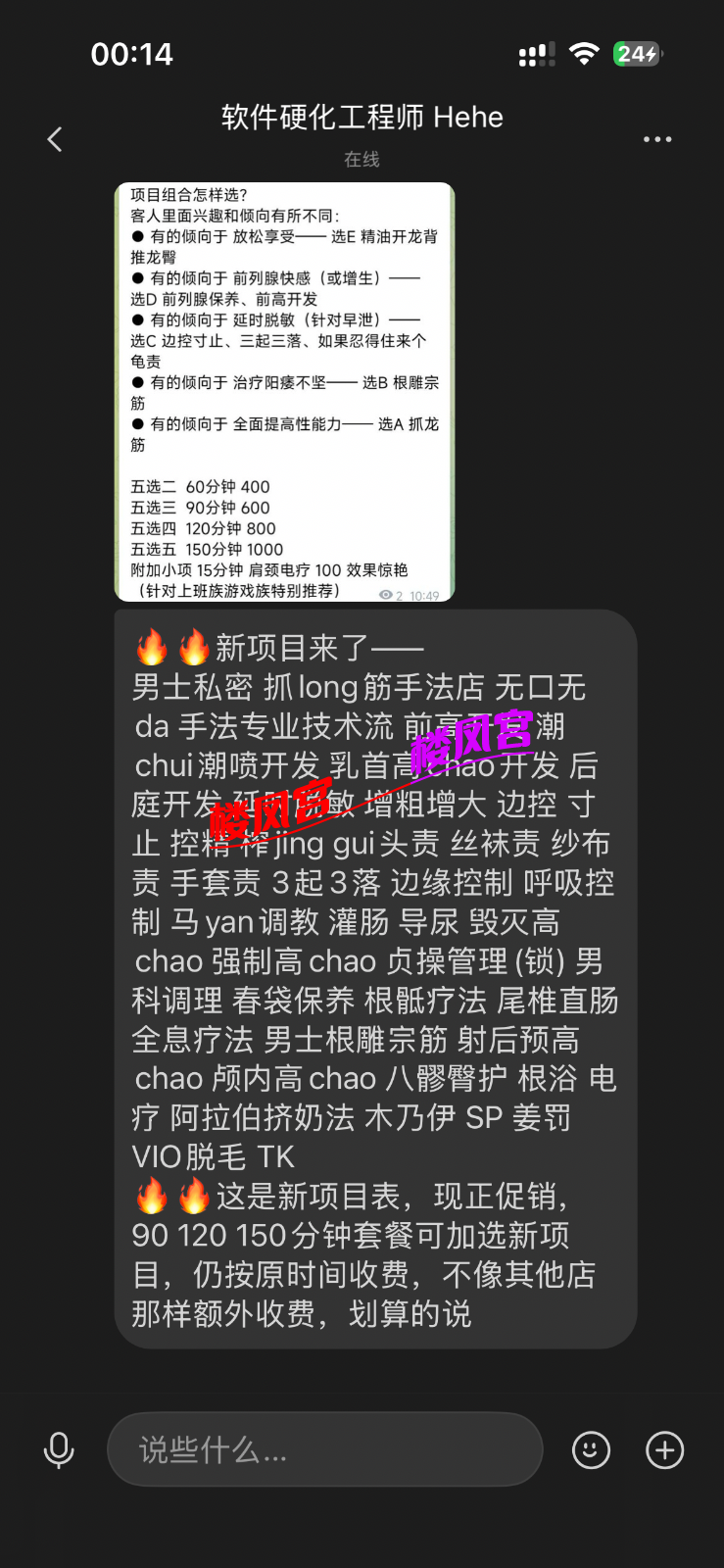Go back using the top-left arrow

pyautogui.click(x=55, y=139)
